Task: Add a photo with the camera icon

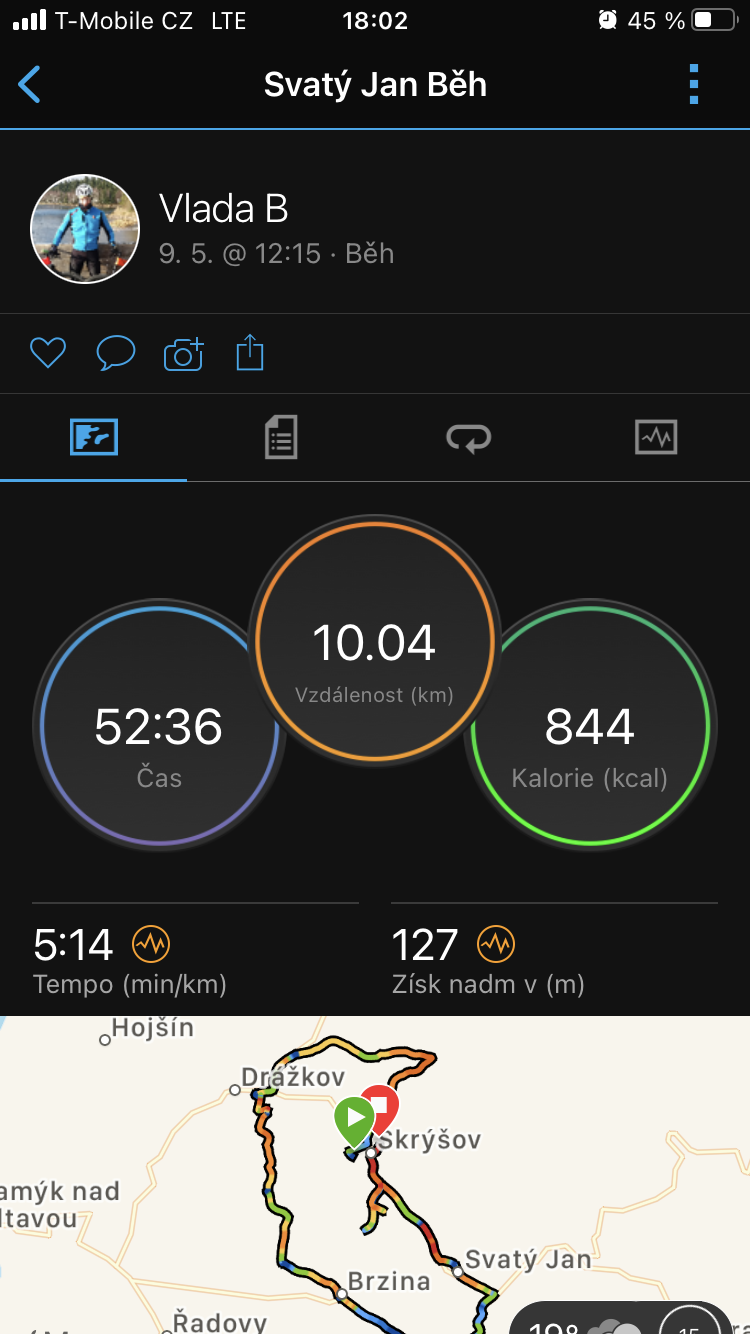Action: coord(184,353)
